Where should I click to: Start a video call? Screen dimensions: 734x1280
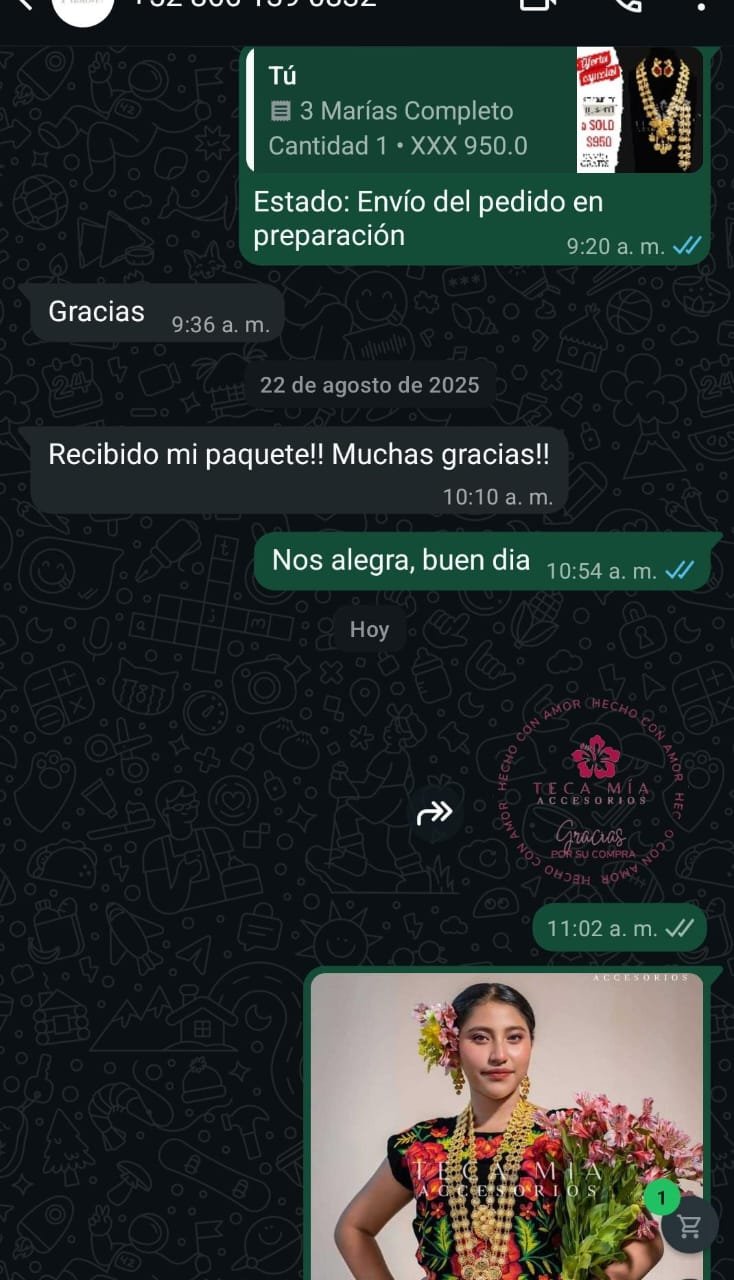pos(538,5)
